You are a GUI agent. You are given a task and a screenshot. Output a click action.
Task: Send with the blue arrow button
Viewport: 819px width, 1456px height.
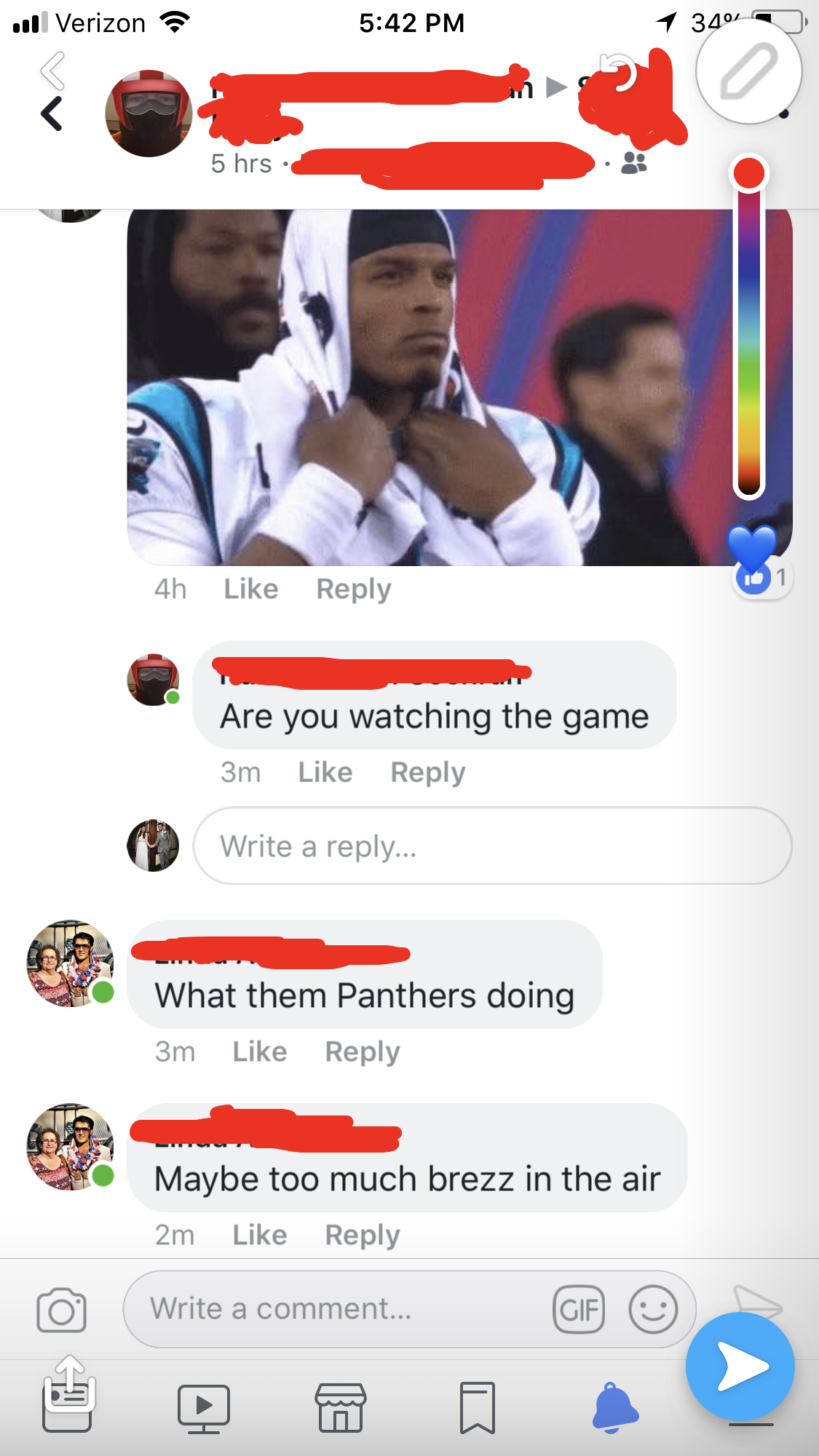tap(740, 1367)
